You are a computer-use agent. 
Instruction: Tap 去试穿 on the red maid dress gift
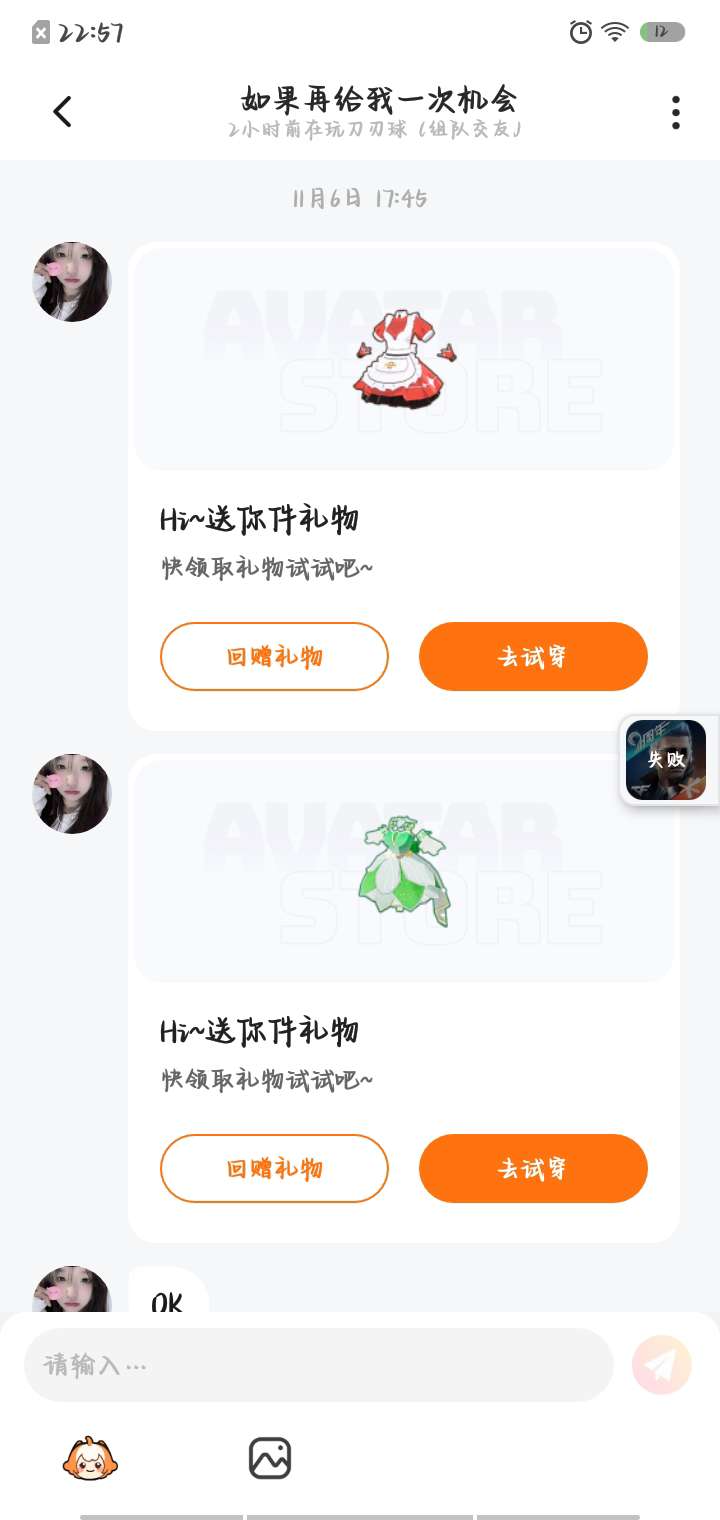(533, 656)
